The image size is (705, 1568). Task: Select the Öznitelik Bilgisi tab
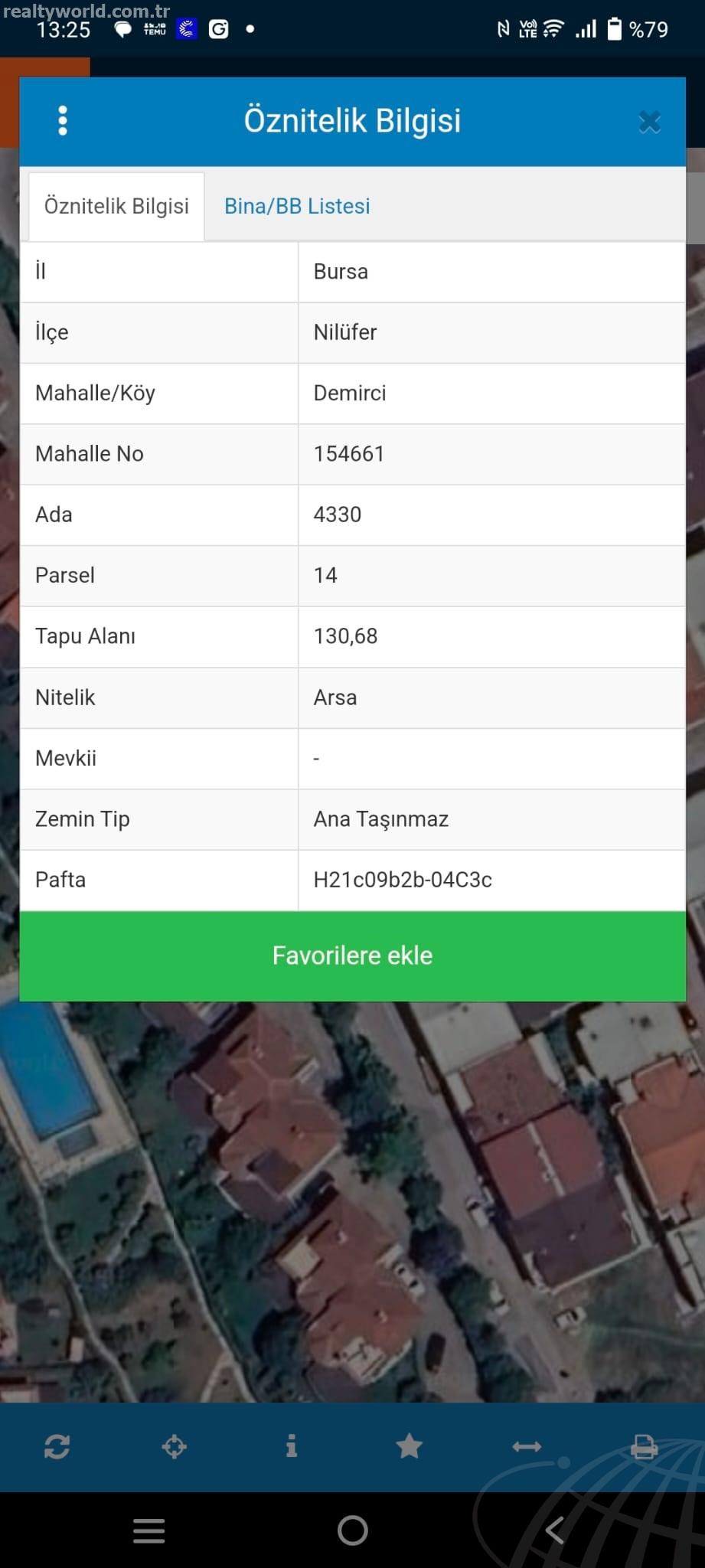point(116,207)
